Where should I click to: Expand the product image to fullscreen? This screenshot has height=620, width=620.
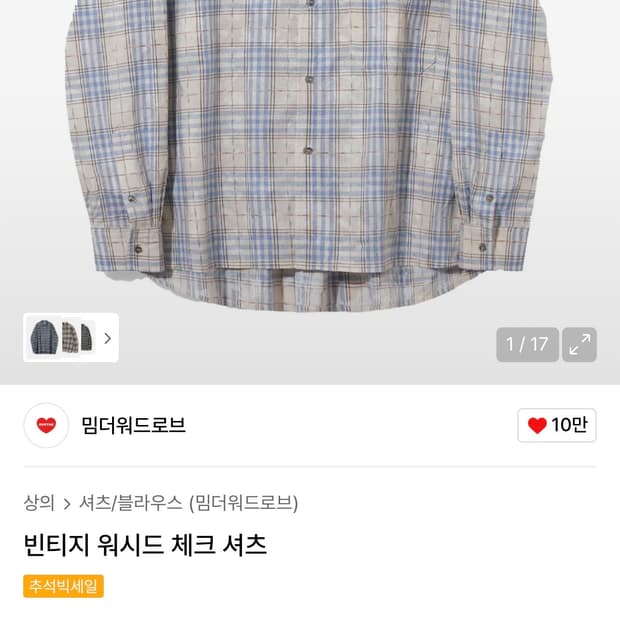tap(579, 345)
